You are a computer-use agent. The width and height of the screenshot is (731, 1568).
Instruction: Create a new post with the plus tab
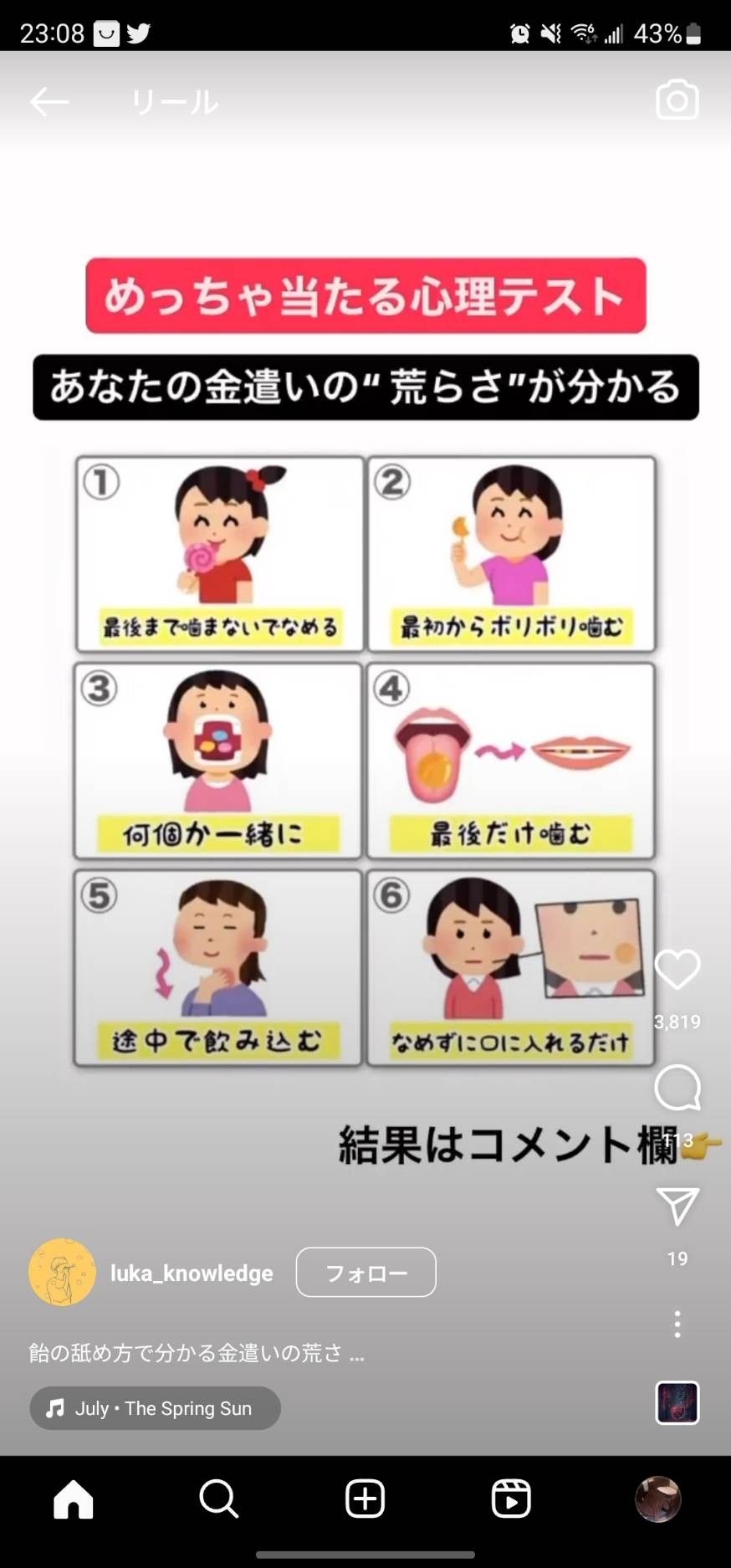[x=365, y=1499]
